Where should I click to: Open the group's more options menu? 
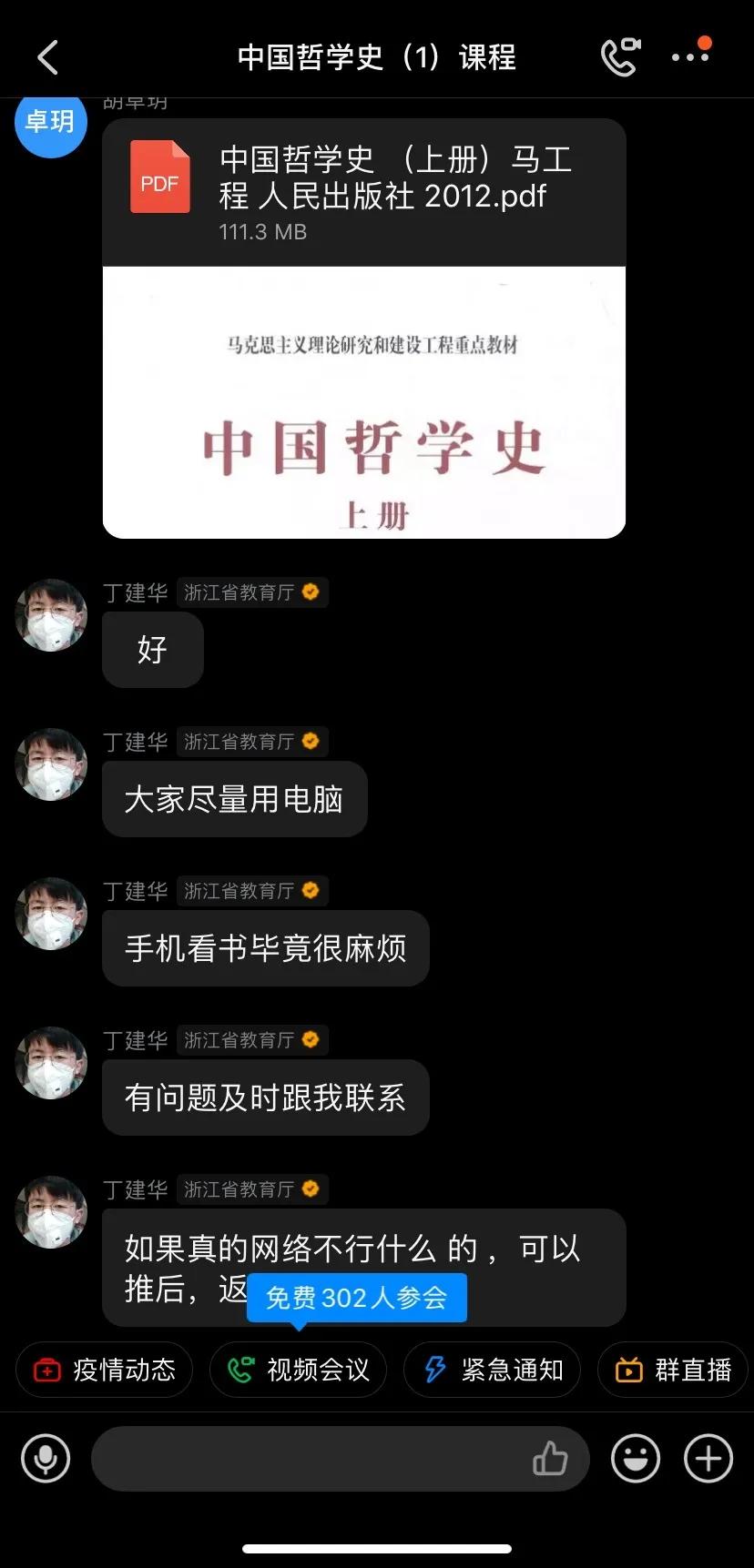point(690,57)
